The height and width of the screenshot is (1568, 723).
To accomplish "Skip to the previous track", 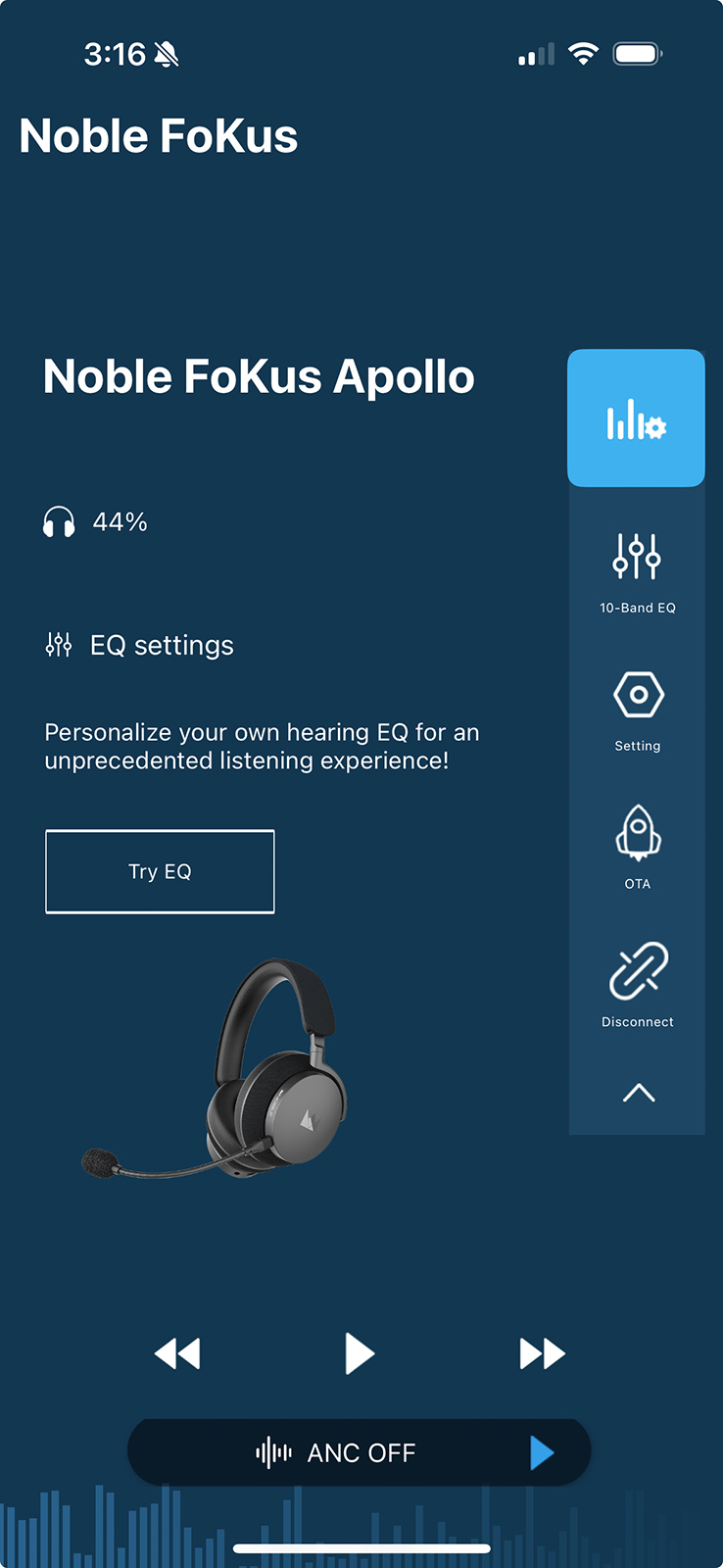I will click(x=177, y=1353).
